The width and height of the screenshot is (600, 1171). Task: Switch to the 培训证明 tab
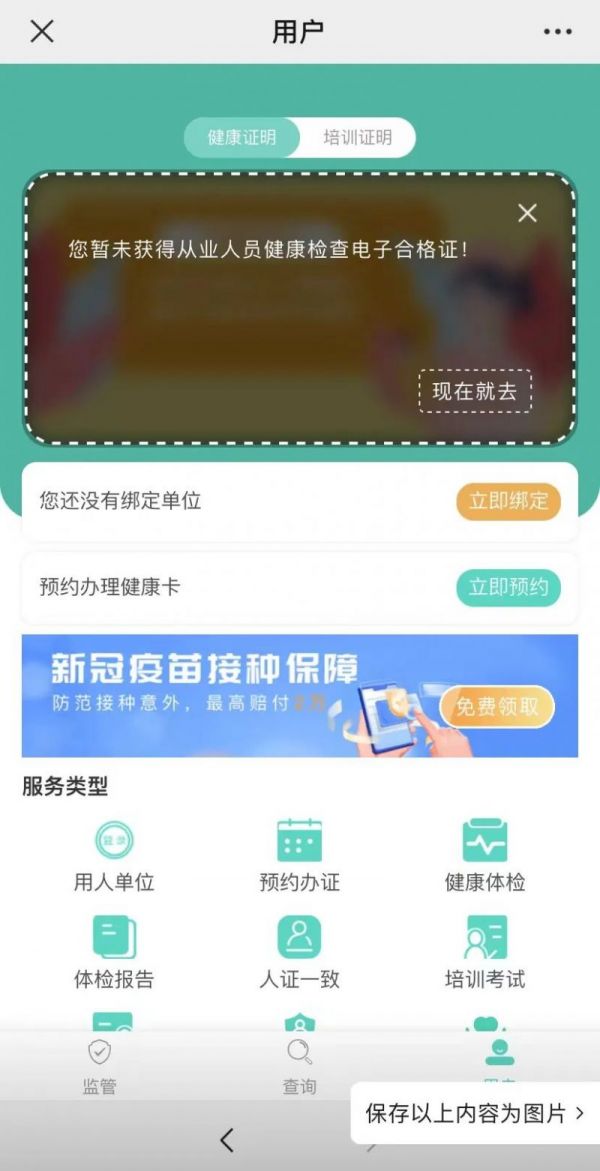[357, 137]
